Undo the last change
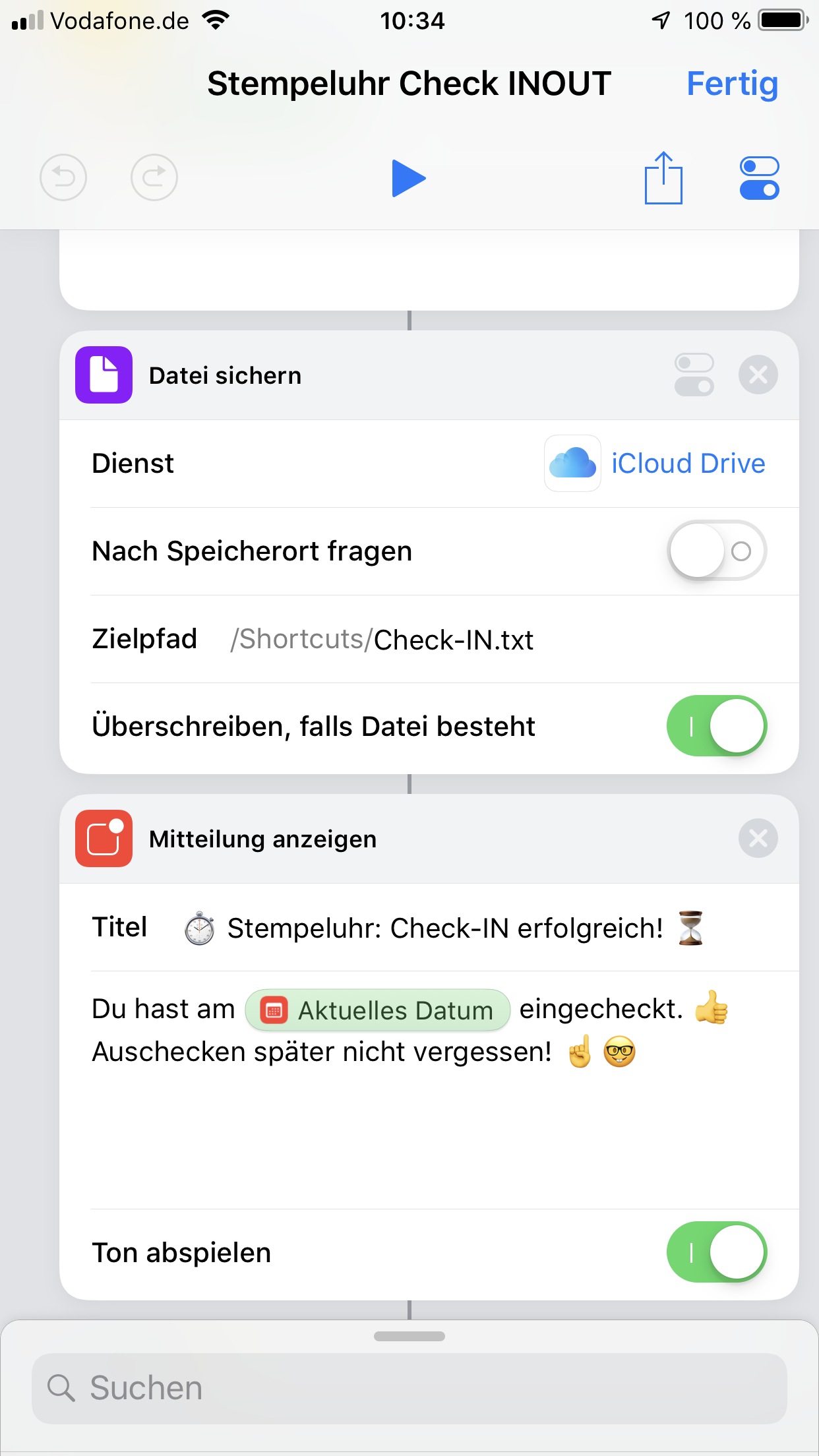 [63, 178]
